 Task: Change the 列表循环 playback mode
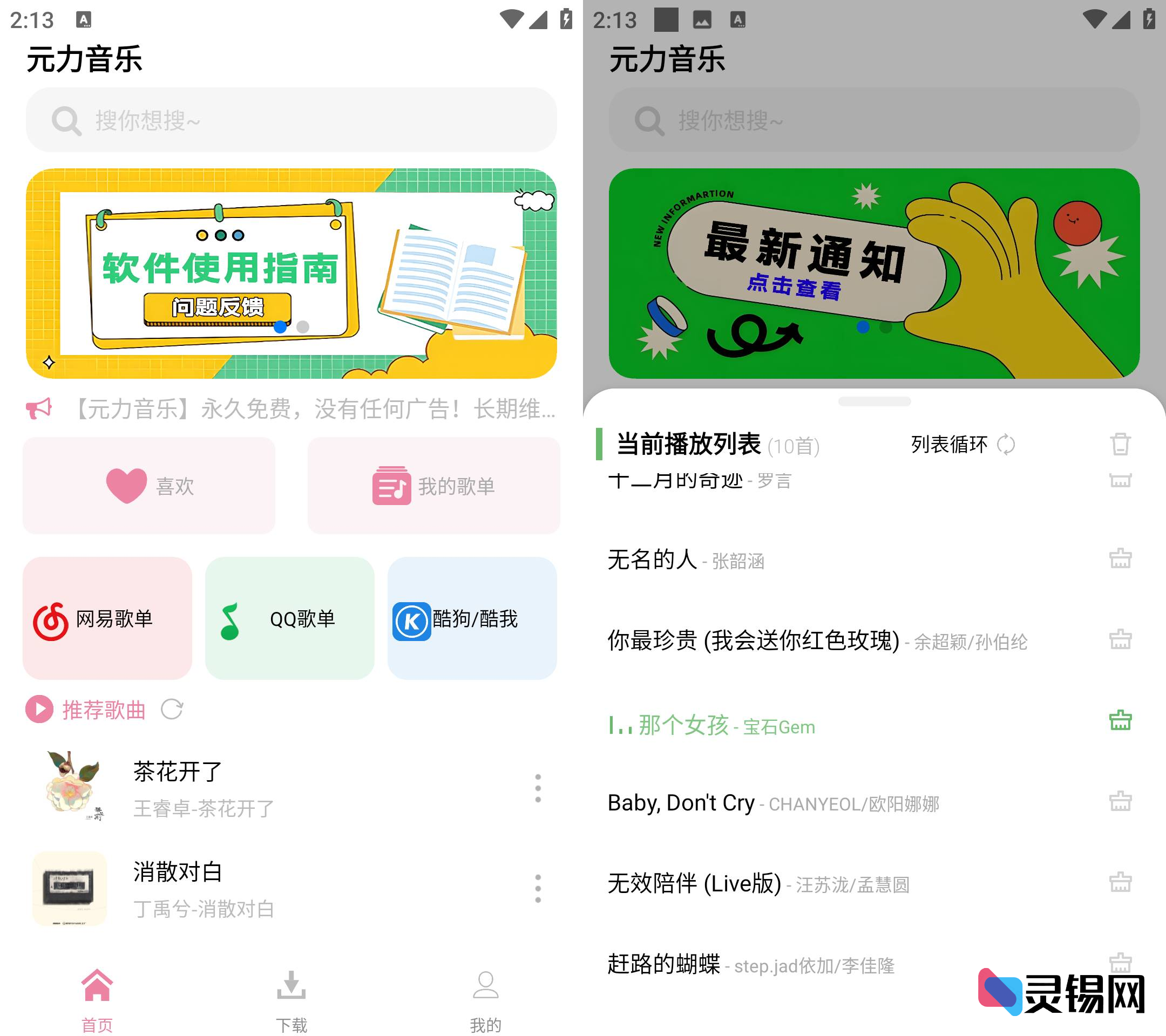coord(962,444)
